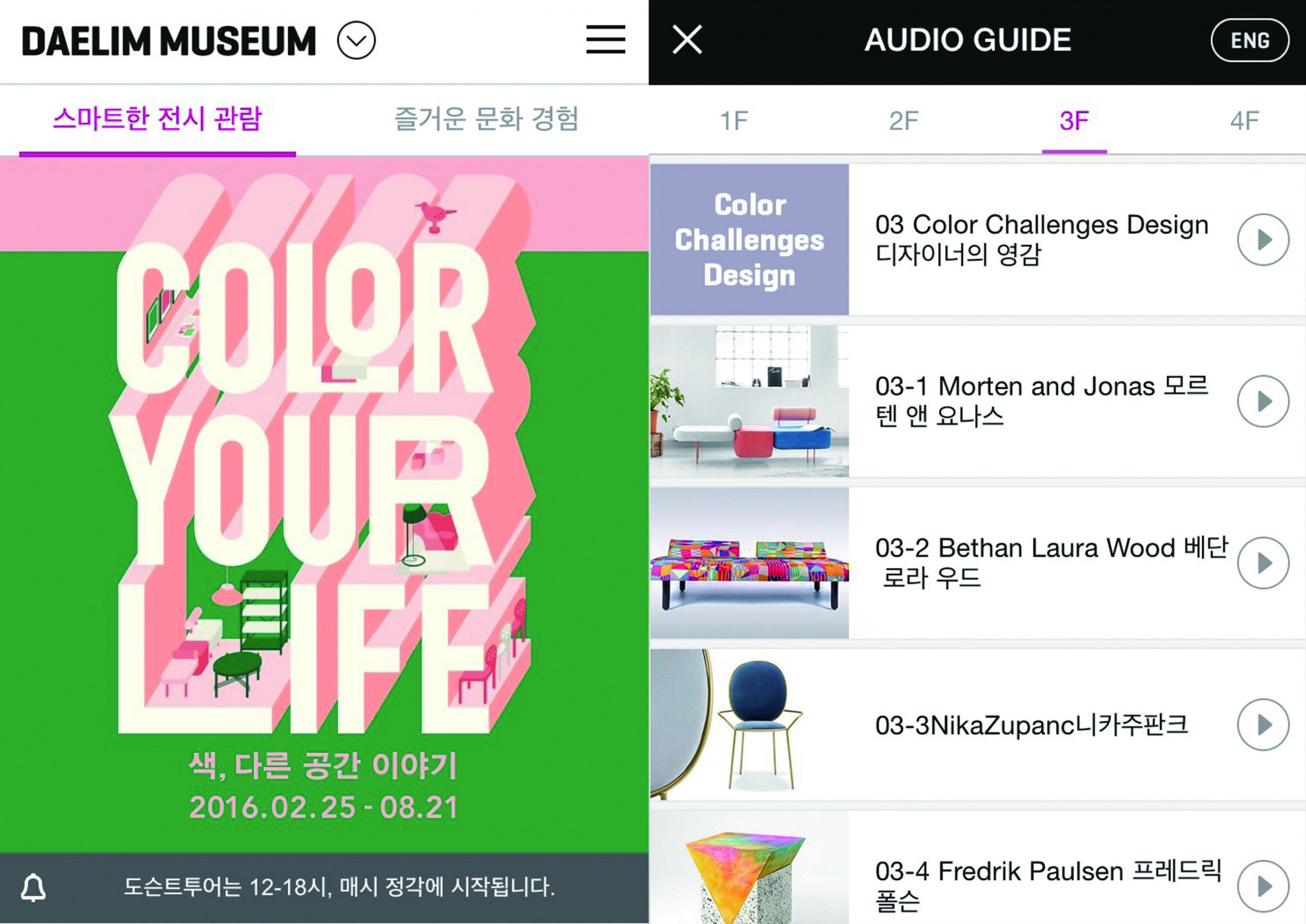Screen dimensions: 1306x924
Task: Select the 3F floor tab
Action: point(1074,121)
